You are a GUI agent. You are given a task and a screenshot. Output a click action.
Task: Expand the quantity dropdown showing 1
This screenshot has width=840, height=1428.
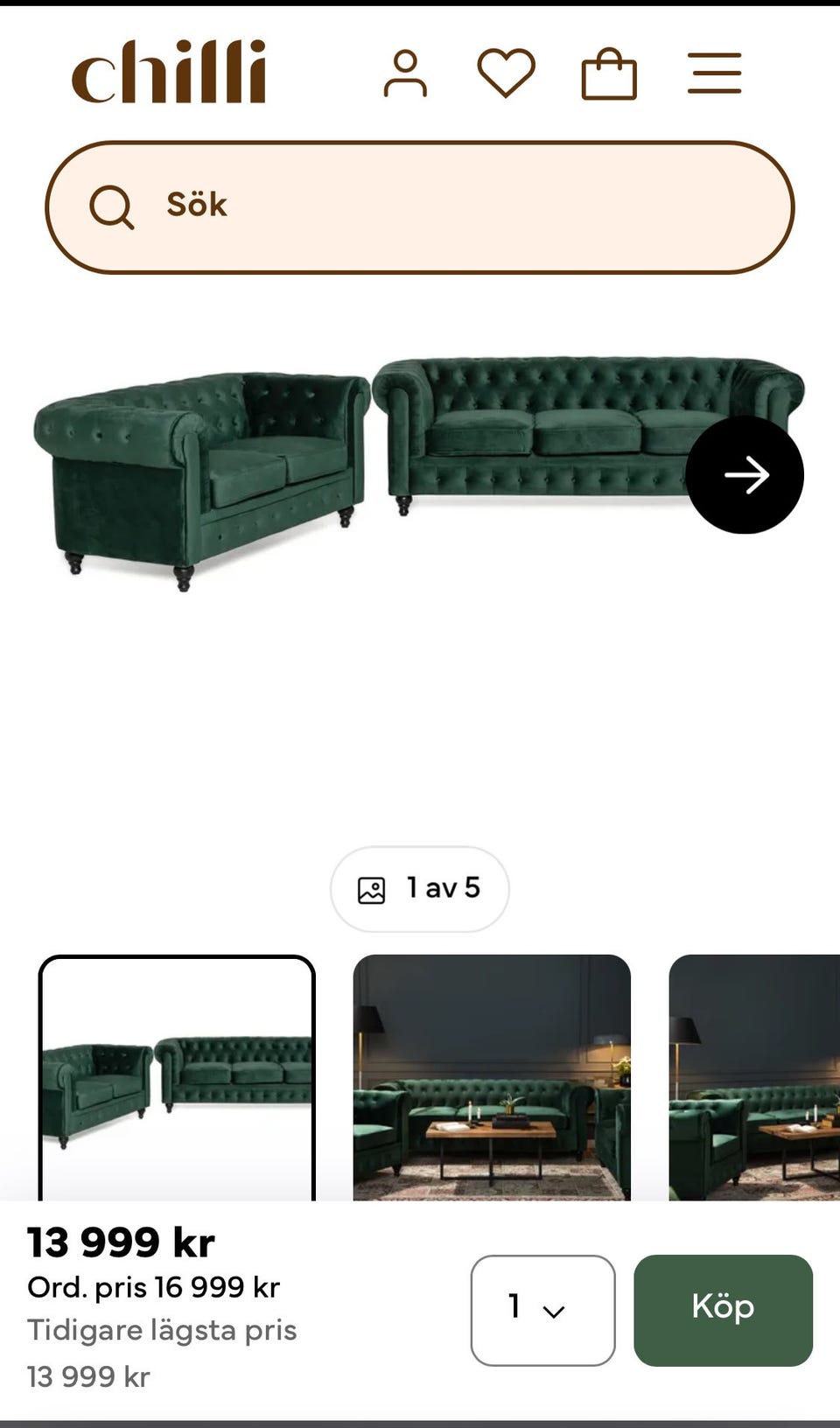[x=542, y=1310]
